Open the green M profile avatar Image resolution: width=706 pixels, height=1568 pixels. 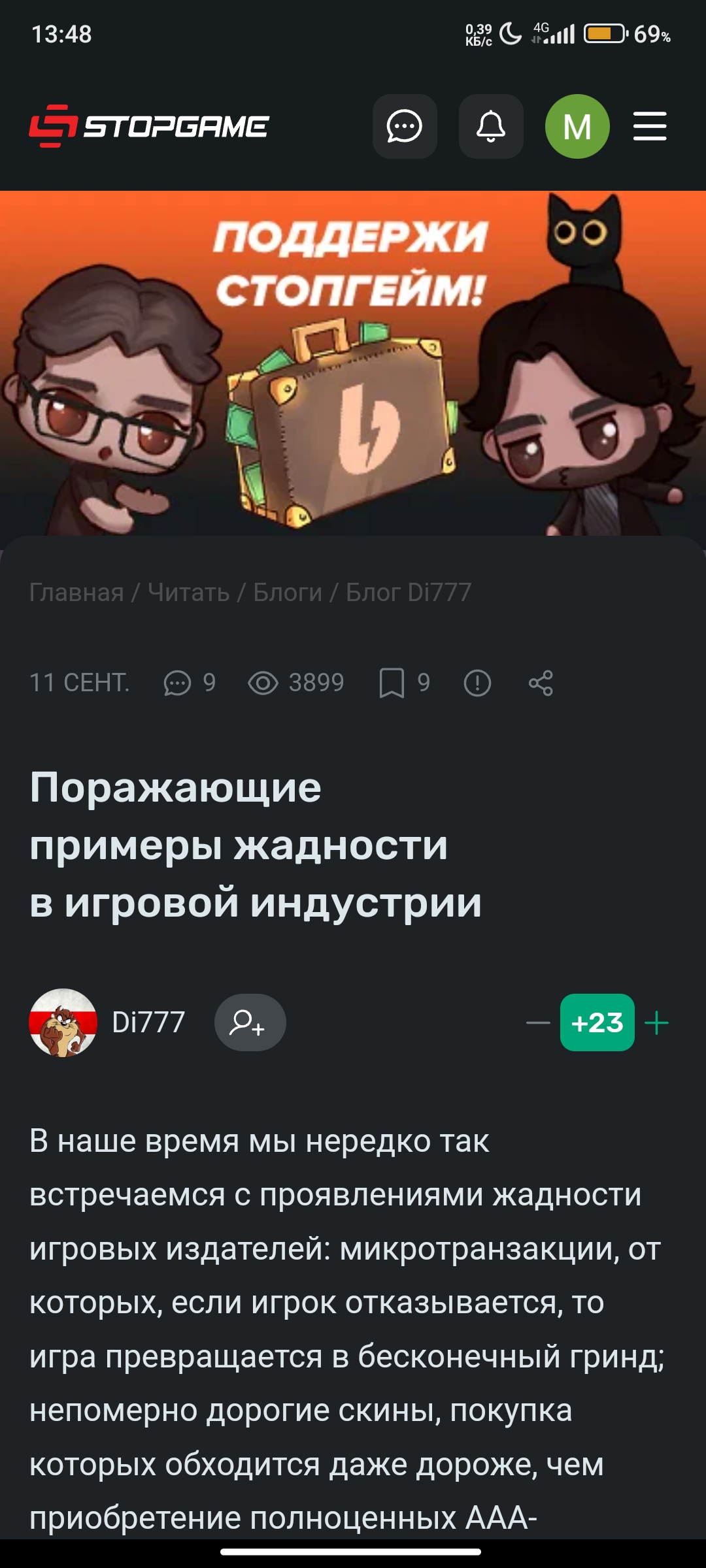[577, 126]
